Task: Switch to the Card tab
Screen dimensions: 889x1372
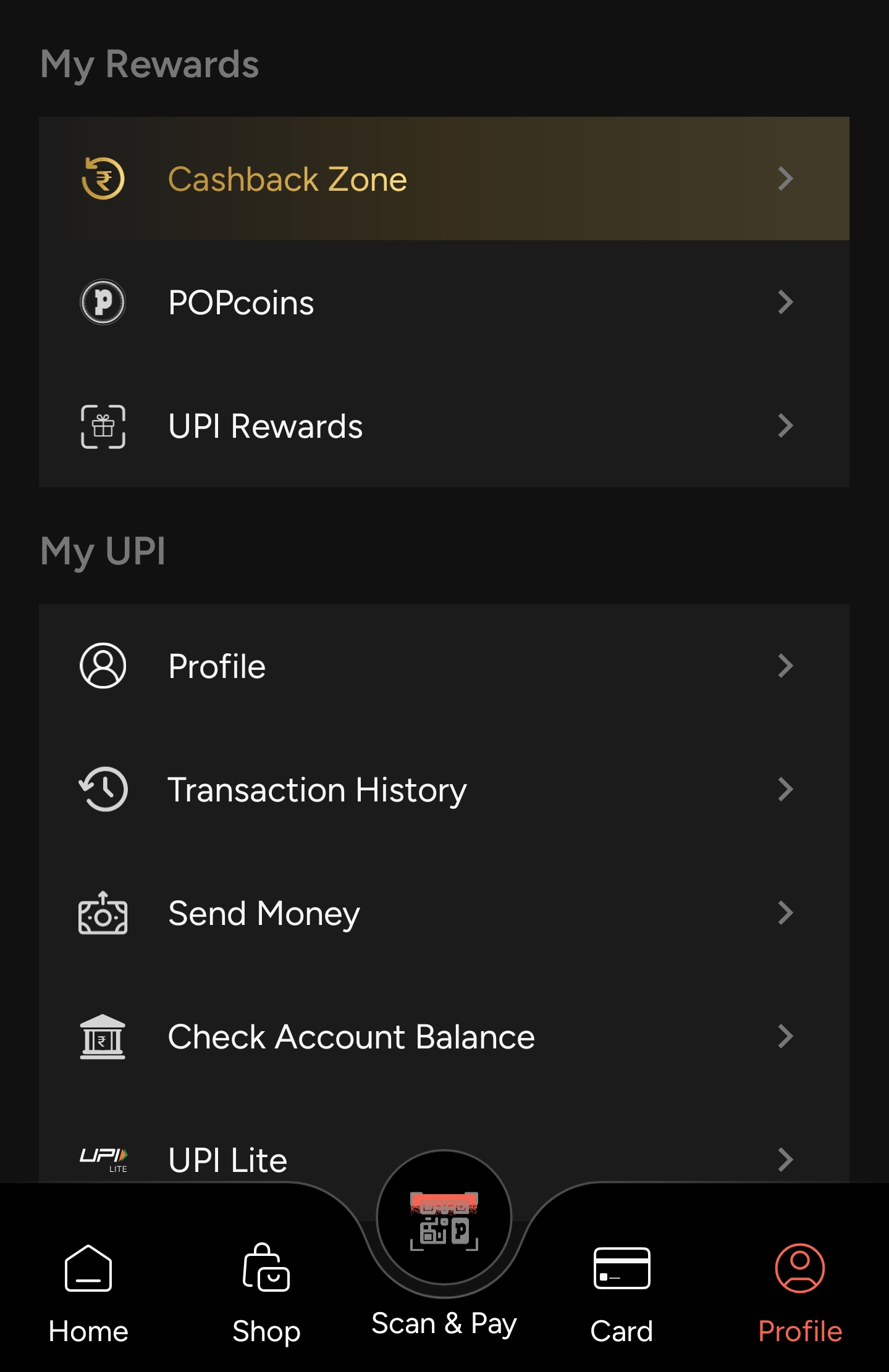Action: [x=621, y=1294]
